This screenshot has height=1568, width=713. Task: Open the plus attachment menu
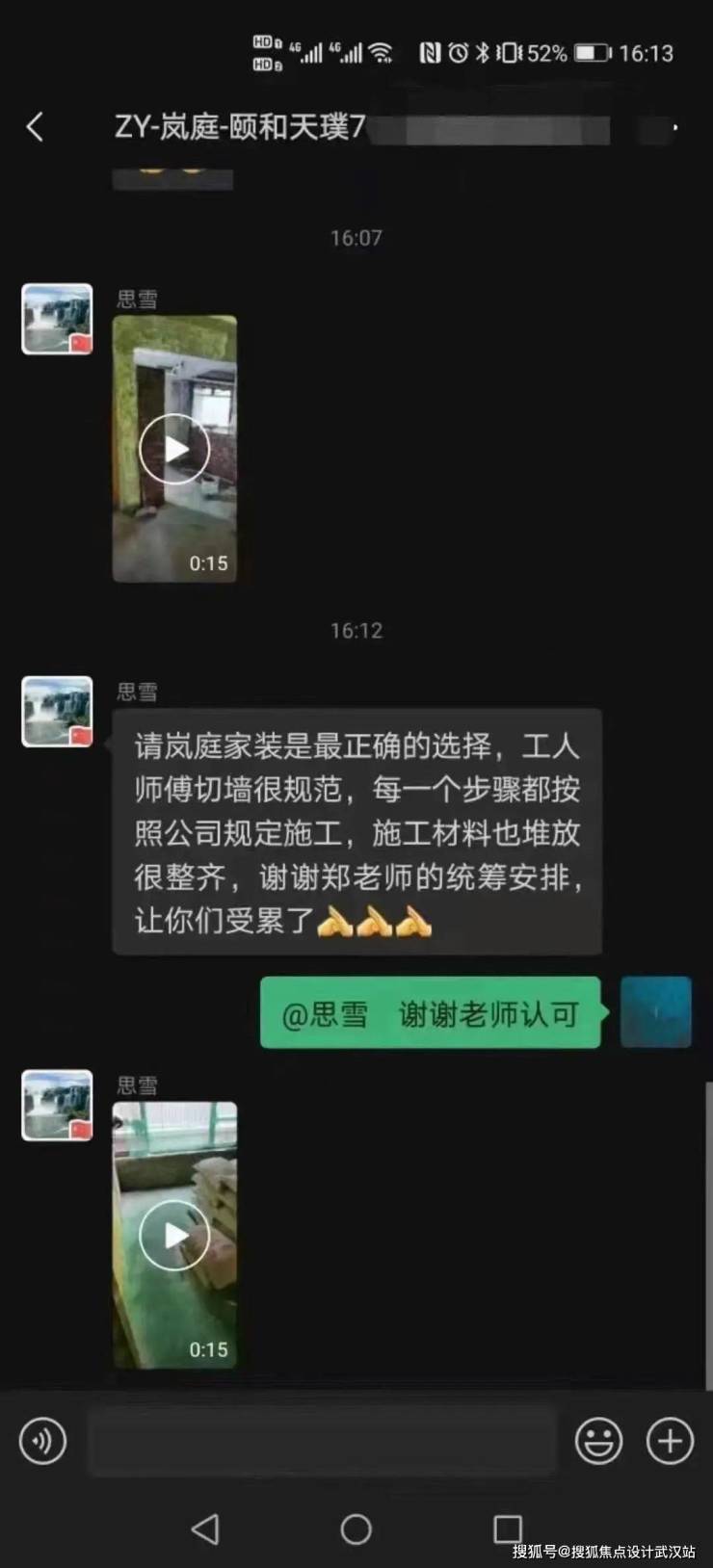tap(670, 1441)
